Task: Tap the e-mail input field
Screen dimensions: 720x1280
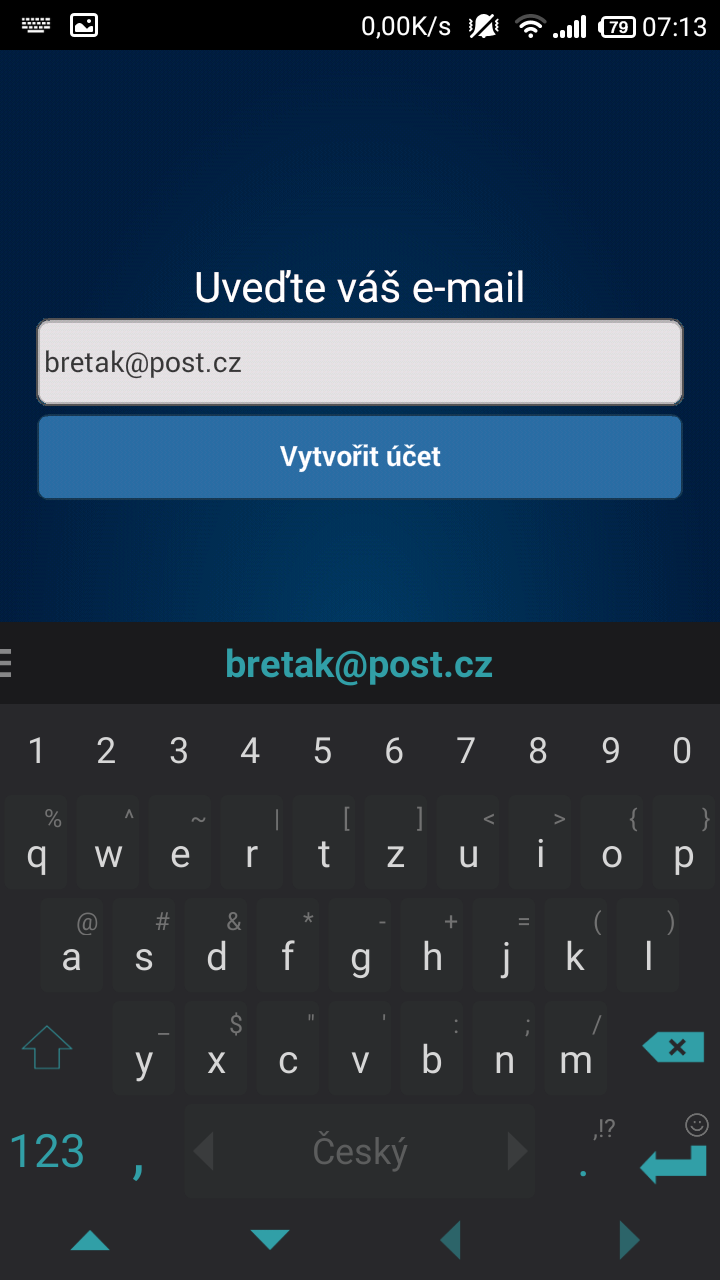Action: click(360, 362)
